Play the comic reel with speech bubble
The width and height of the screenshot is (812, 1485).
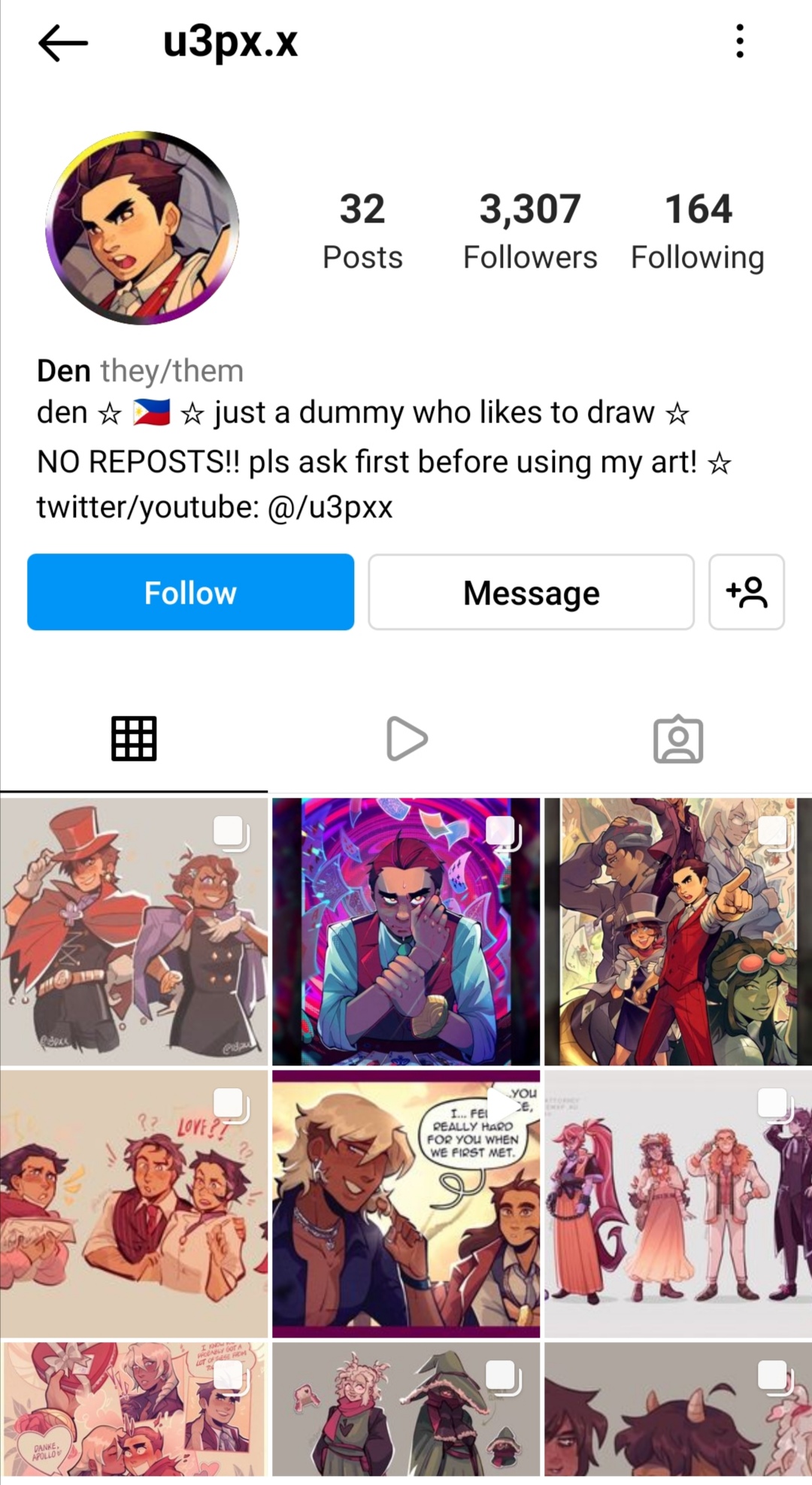(x=406, y=1204)
